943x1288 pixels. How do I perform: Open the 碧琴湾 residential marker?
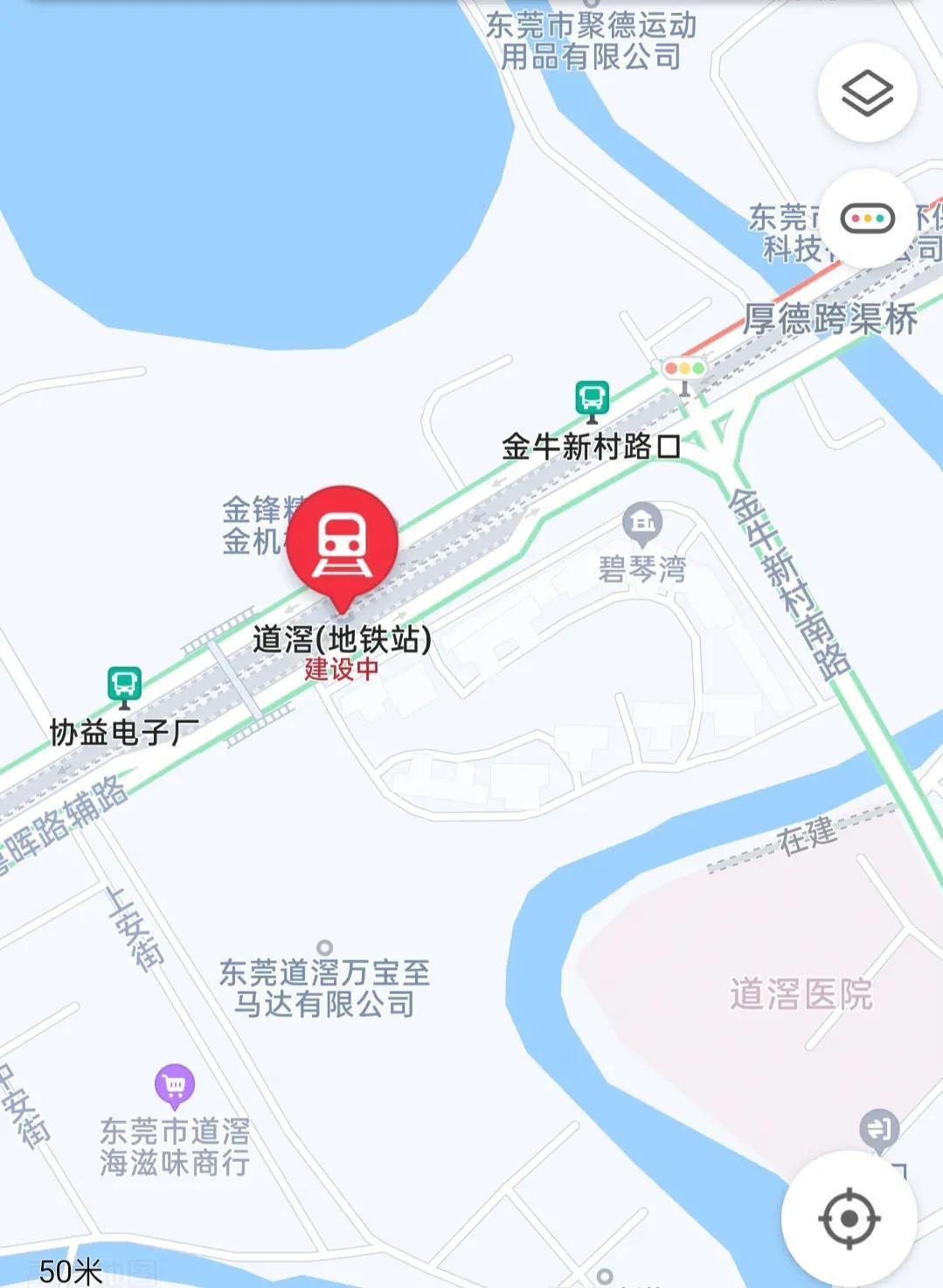pyautogui.click(x=642, y=524)
